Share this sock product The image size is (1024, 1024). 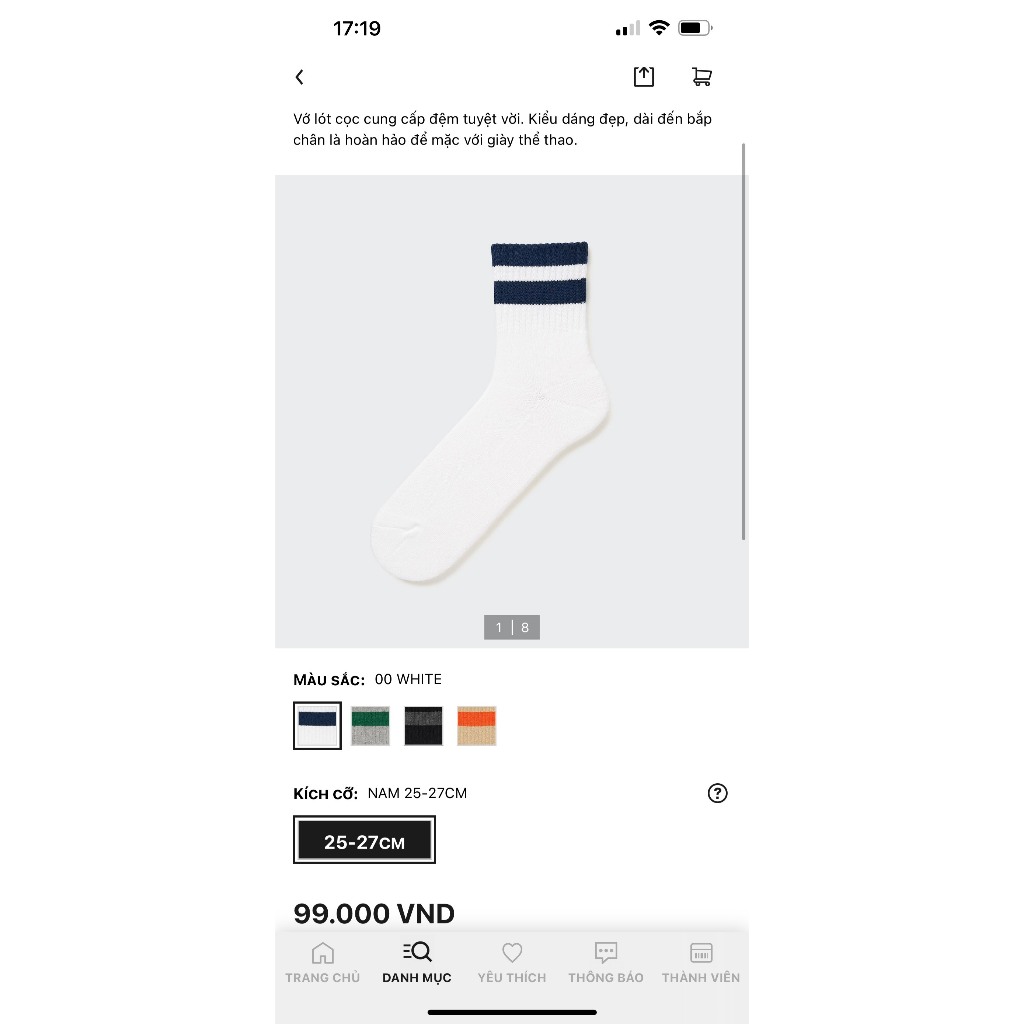click(644, 77)
